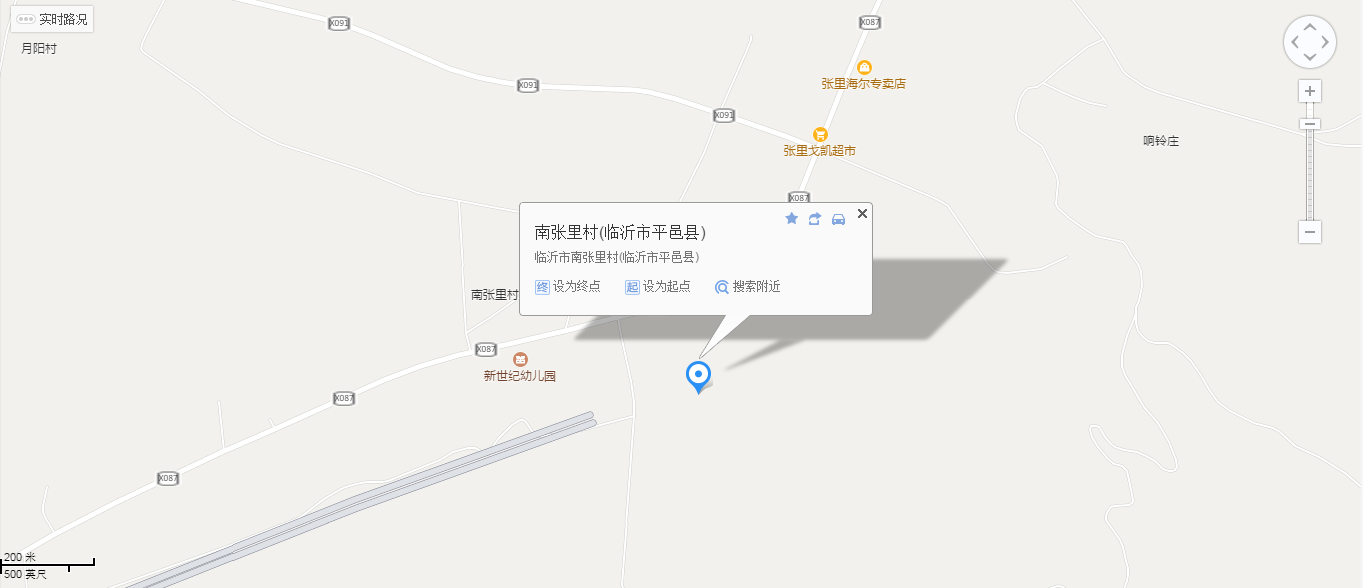Close the 南张里村 info popup
1363x588 pixels.
(862, 212)
